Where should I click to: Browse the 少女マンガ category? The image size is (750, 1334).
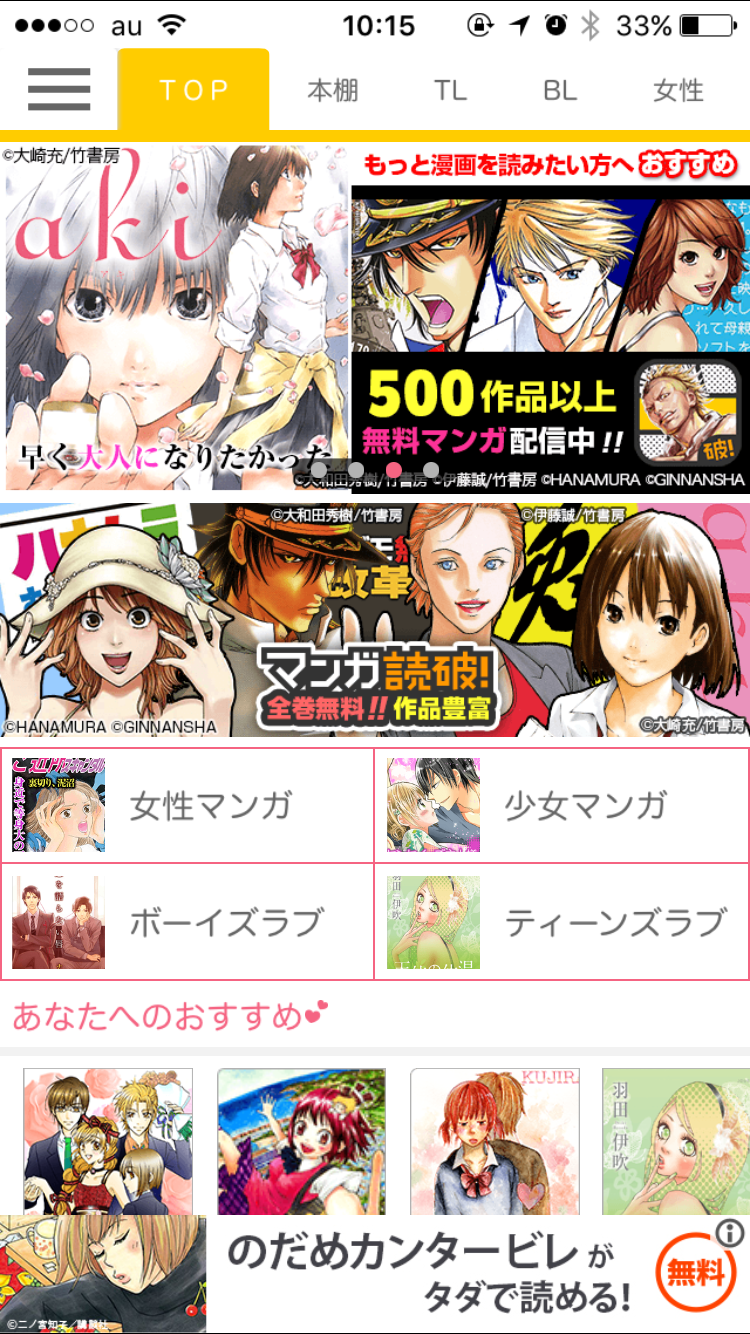coord(562,805)
